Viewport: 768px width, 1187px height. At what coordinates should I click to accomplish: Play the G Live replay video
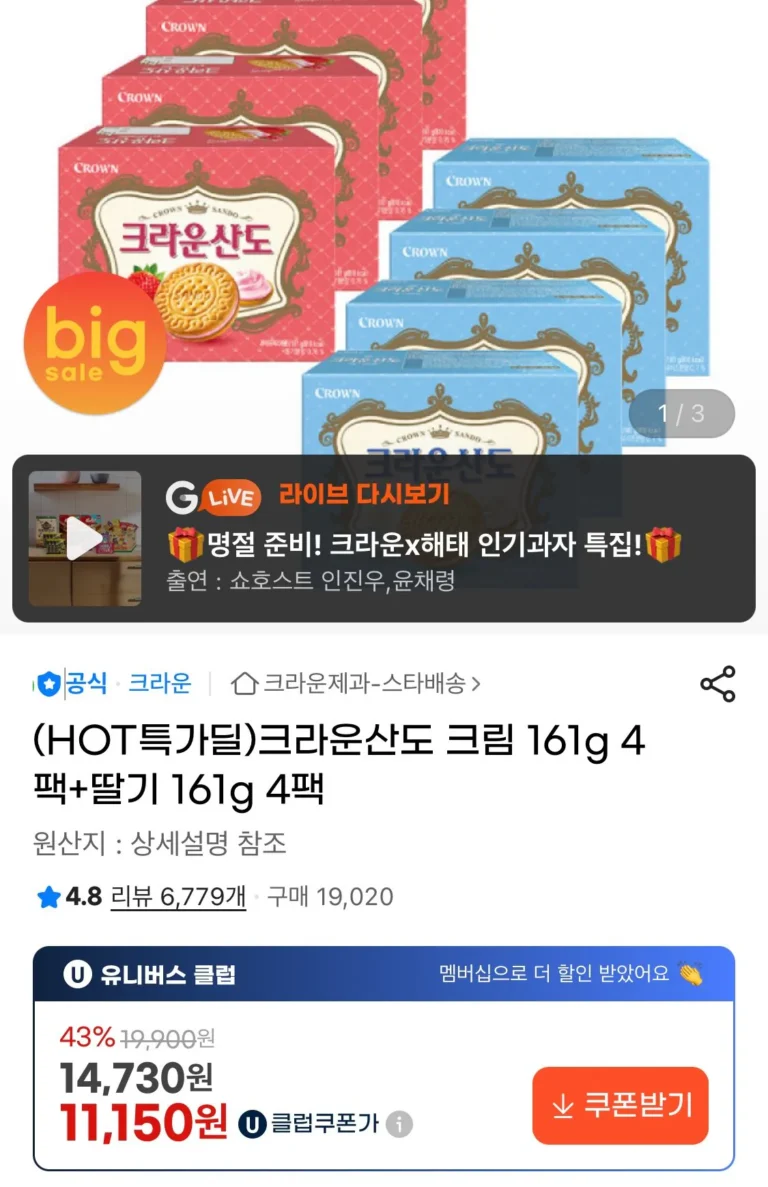click(84, 539)
